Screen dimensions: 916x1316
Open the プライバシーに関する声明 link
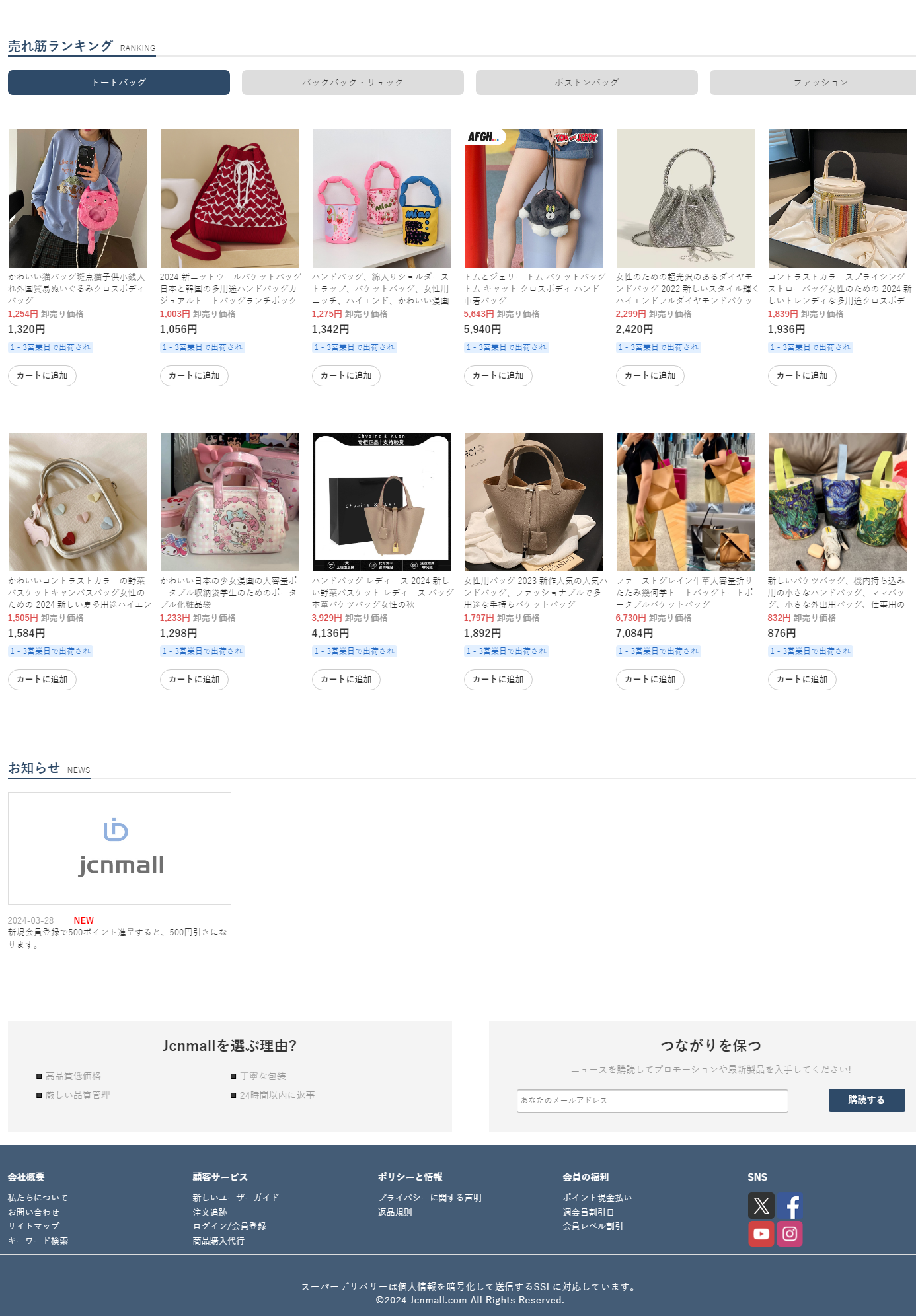[x=430, y=1198]
